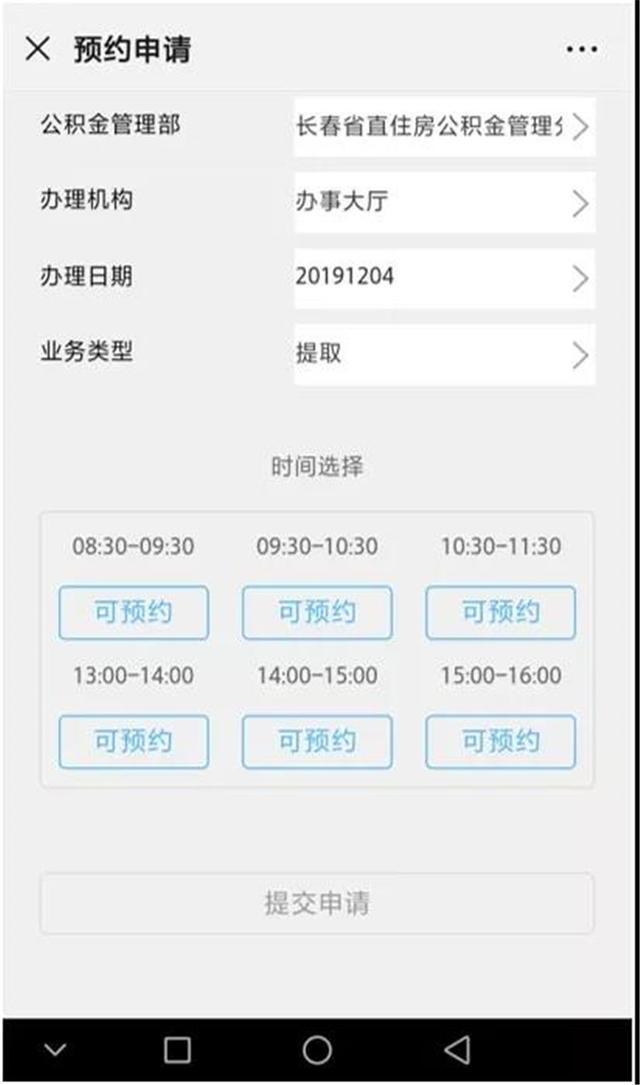Tap the 提交申请 submit button
Viewport: 640px width, 1085px height.
click(x=317, y=904)
